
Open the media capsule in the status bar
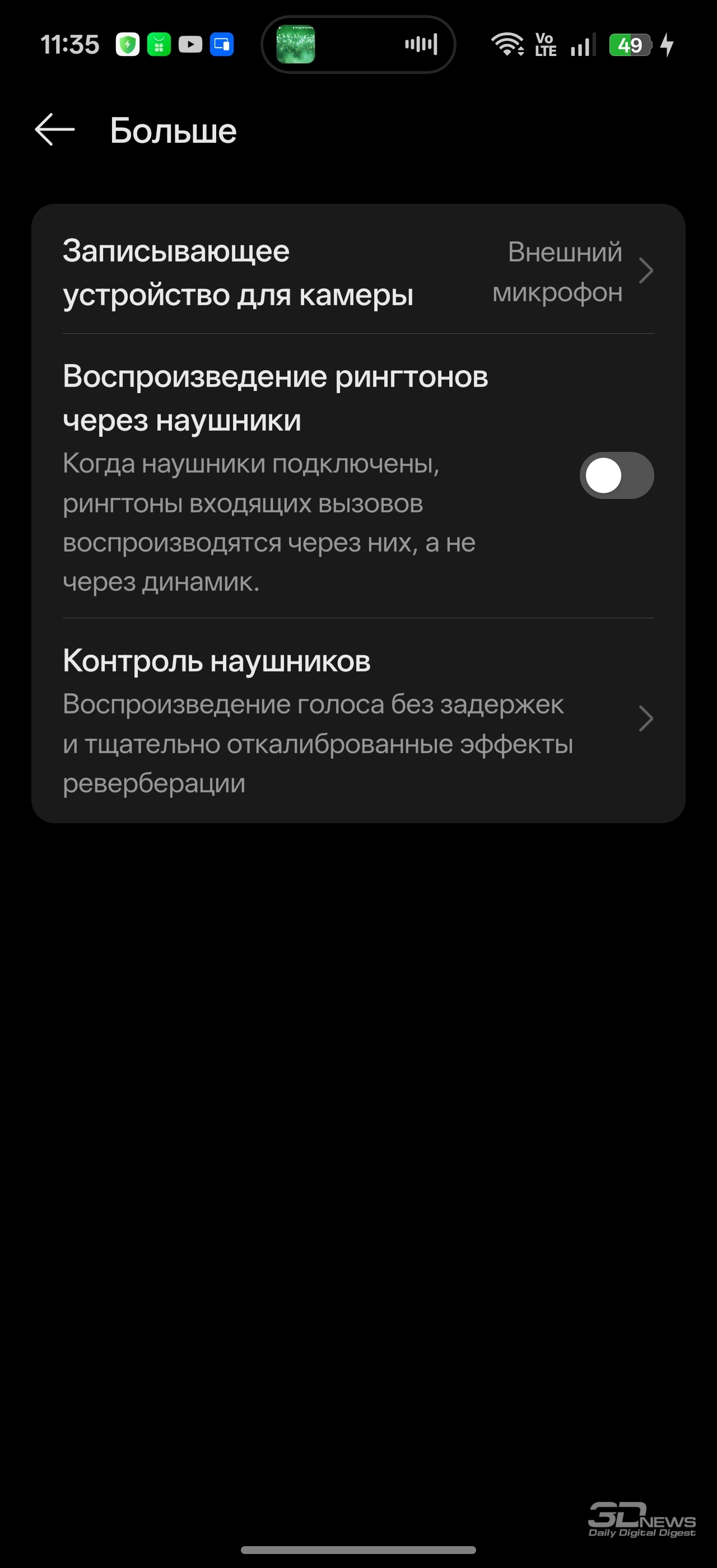pos(358,44)
